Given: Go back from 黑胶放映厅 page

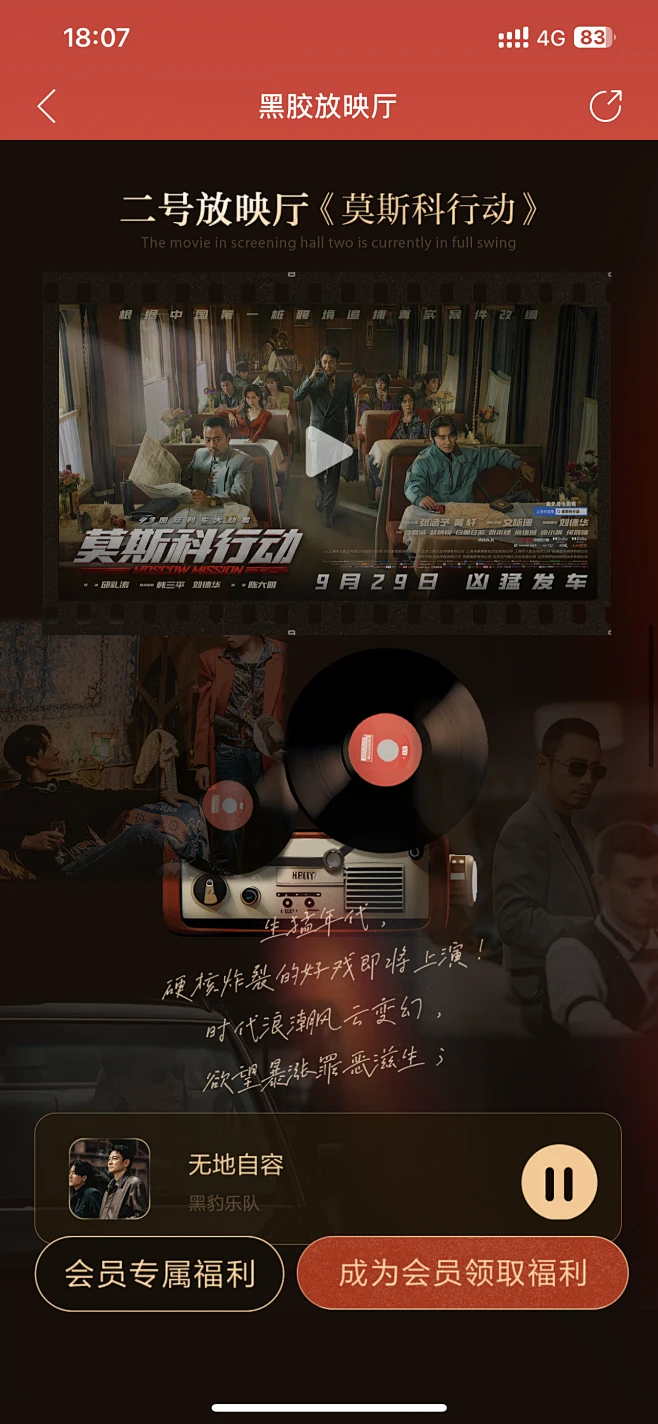Looking at the screenshot, I should click(46, 106).
